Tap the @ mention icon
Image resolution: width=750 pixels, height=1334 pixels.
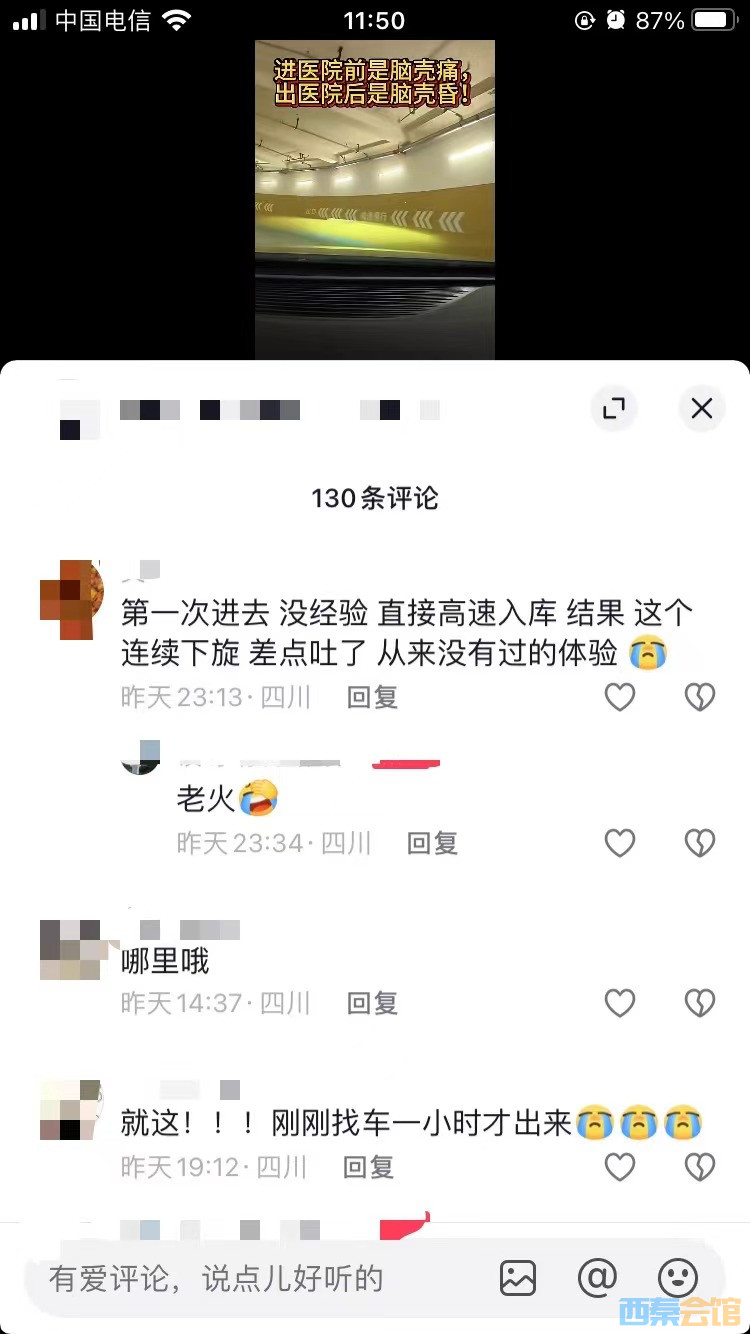tap(597, 1277)
